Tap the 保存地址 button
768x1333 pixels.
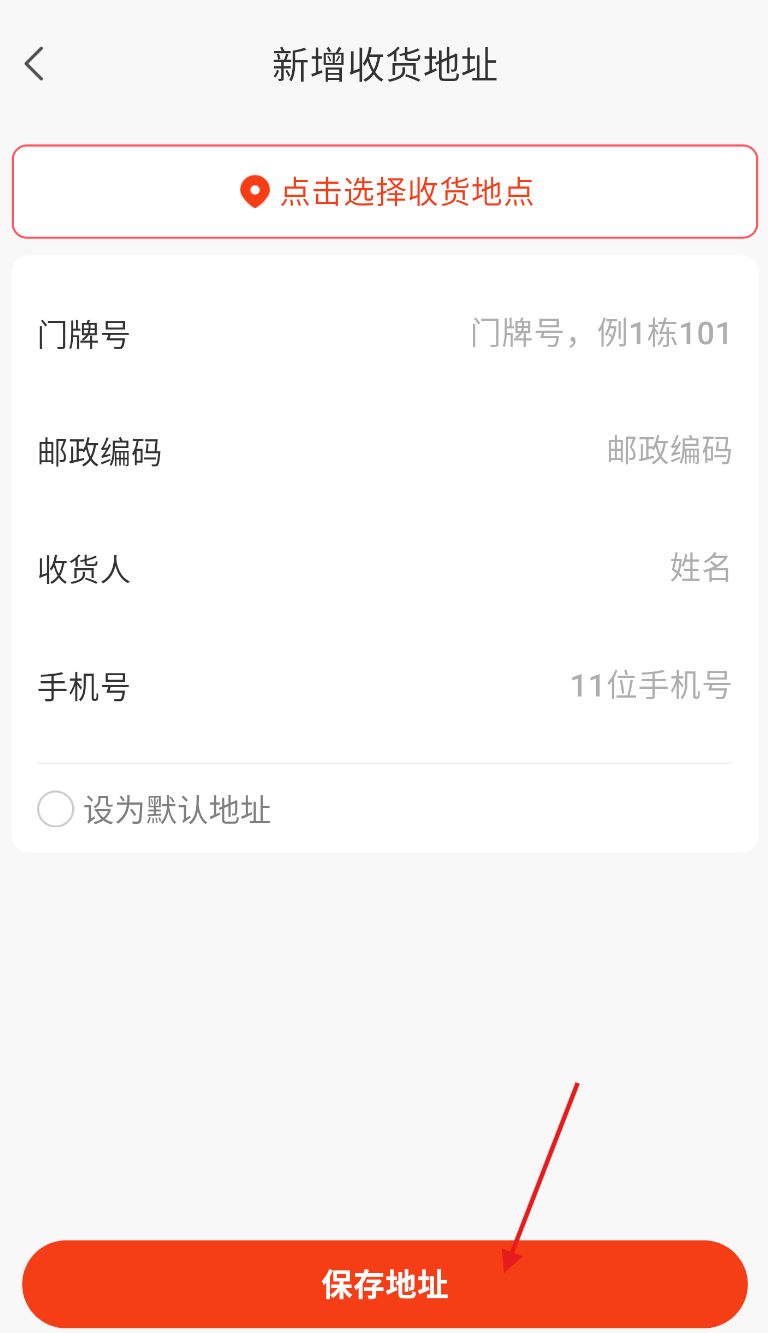[x=385, y=1285]
